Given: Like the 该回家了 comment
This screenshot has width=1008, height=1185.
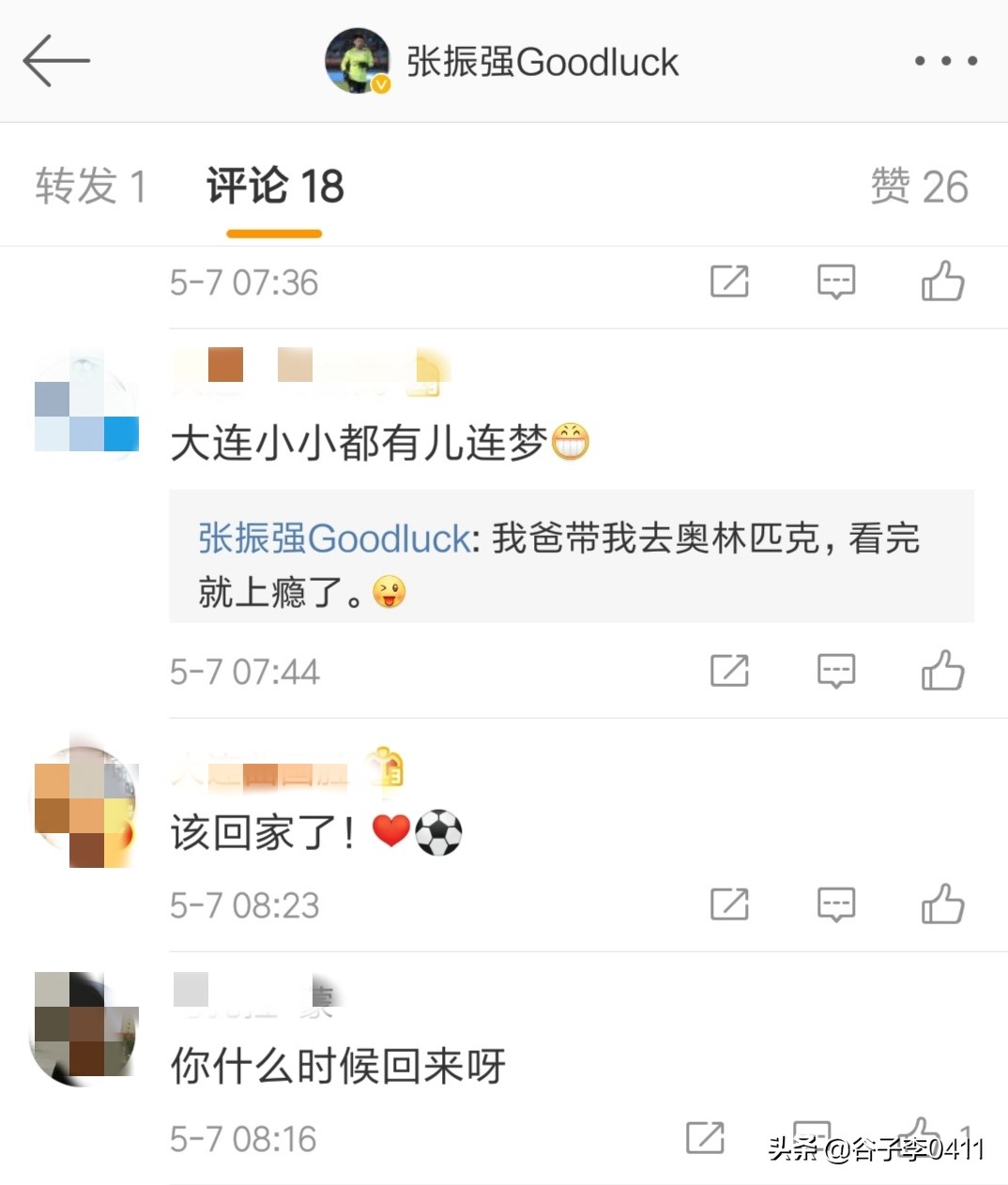Looking at the screenshot, I should click(945, 904).
